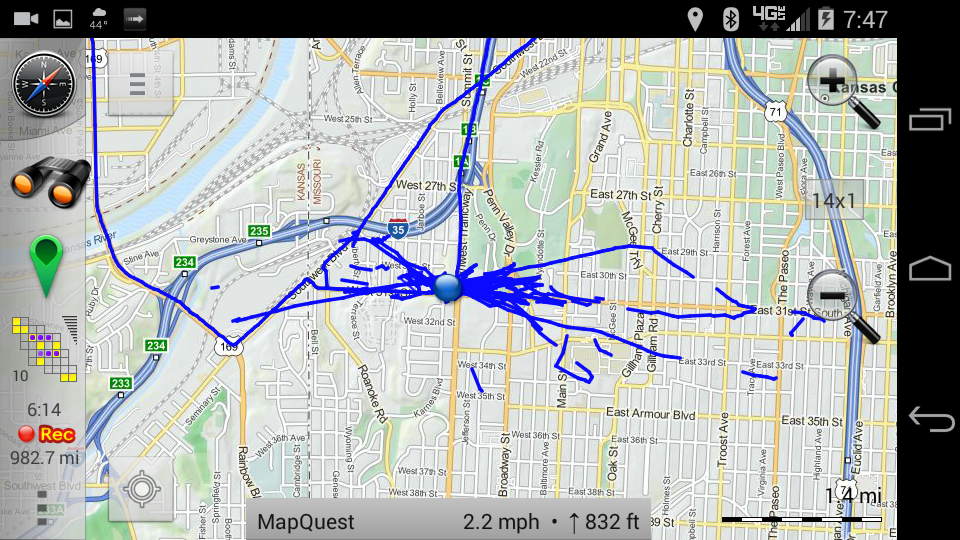Zoom in with the plus magnifier
960x540 pixels.
click(843, 91)
